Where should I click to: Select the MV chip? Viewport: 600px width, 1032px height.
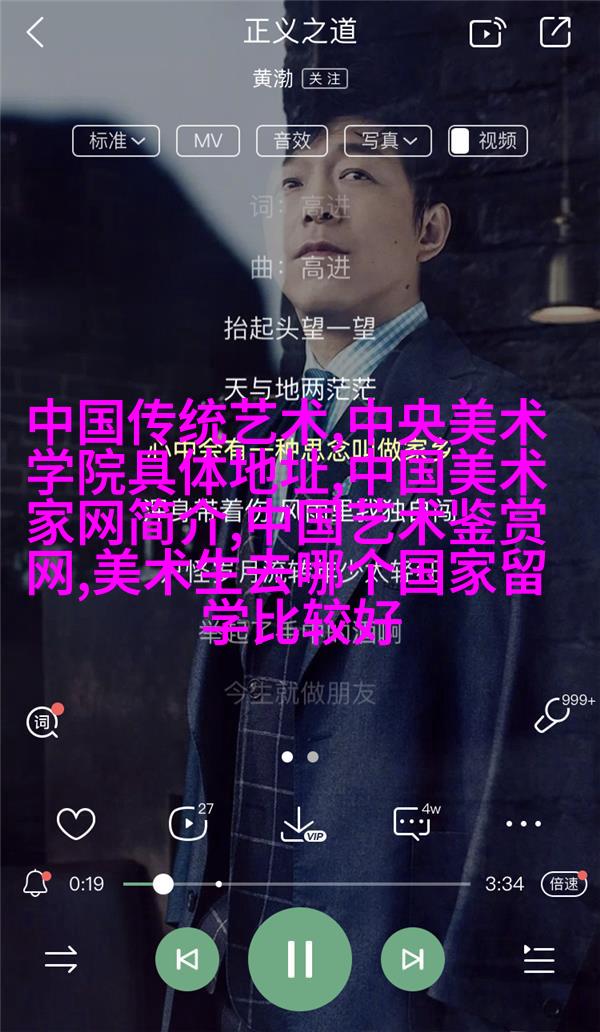pos(208,141)
